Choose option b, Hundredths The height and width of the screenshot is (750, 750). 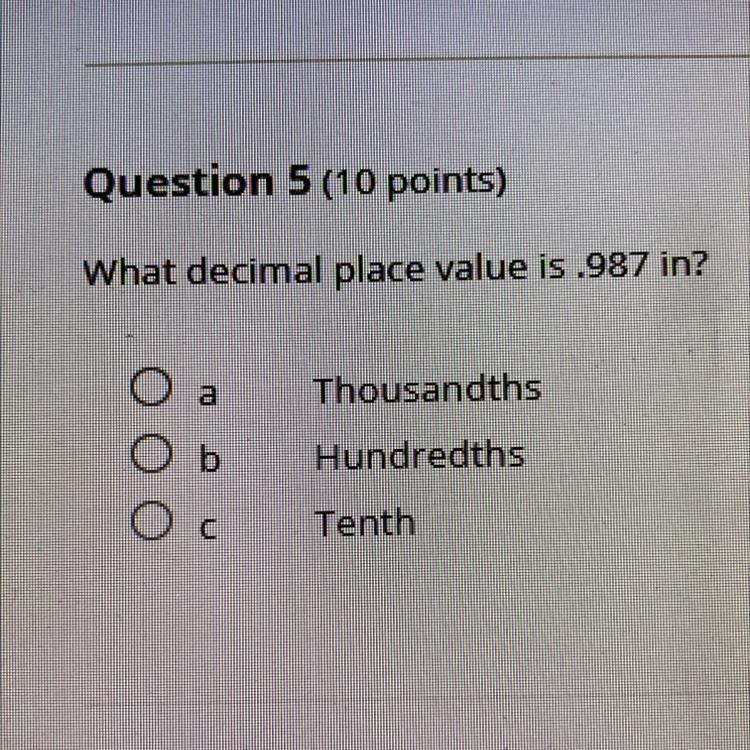[x=151, y=453]
